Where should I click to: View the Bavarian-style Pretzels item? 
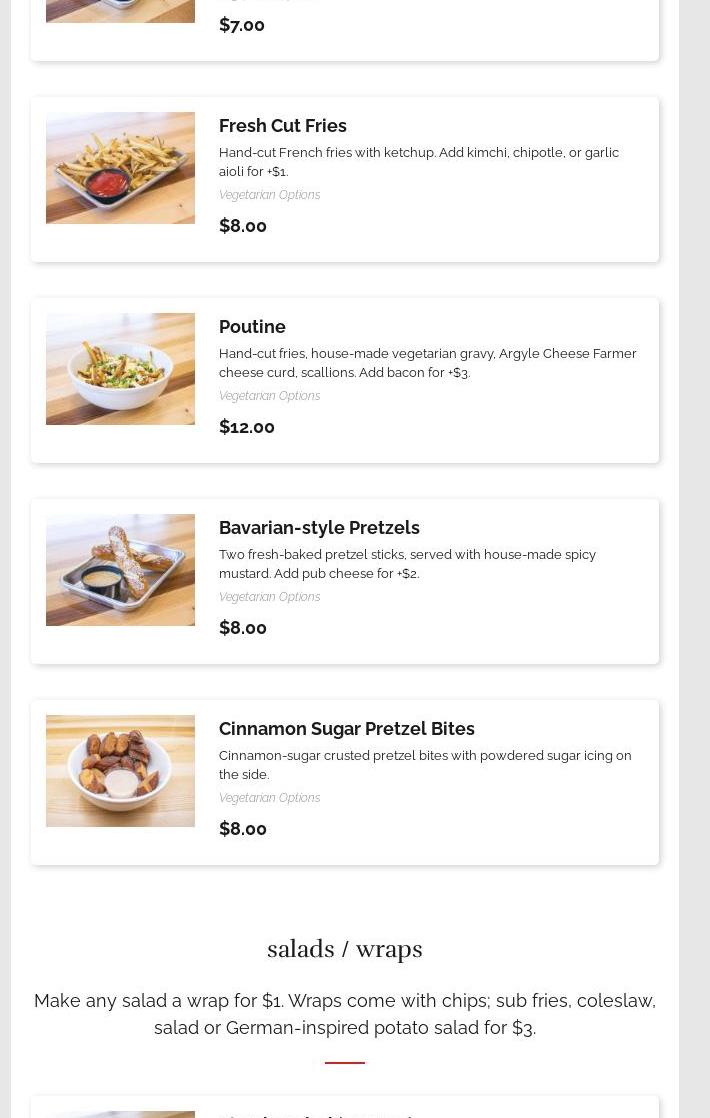pyautogui.click(x=319, y=528)
